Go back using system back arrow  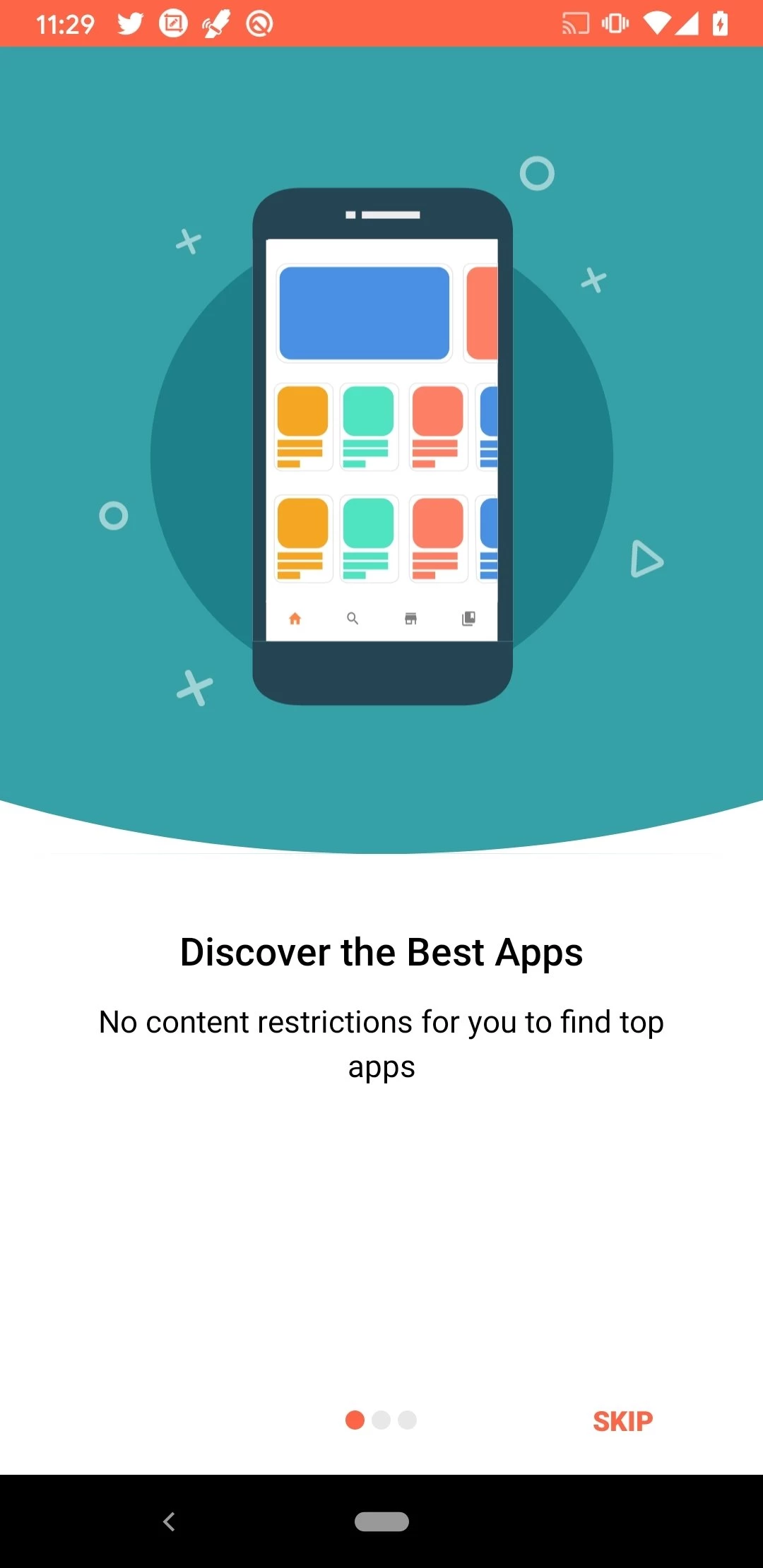pos(169,1521)
